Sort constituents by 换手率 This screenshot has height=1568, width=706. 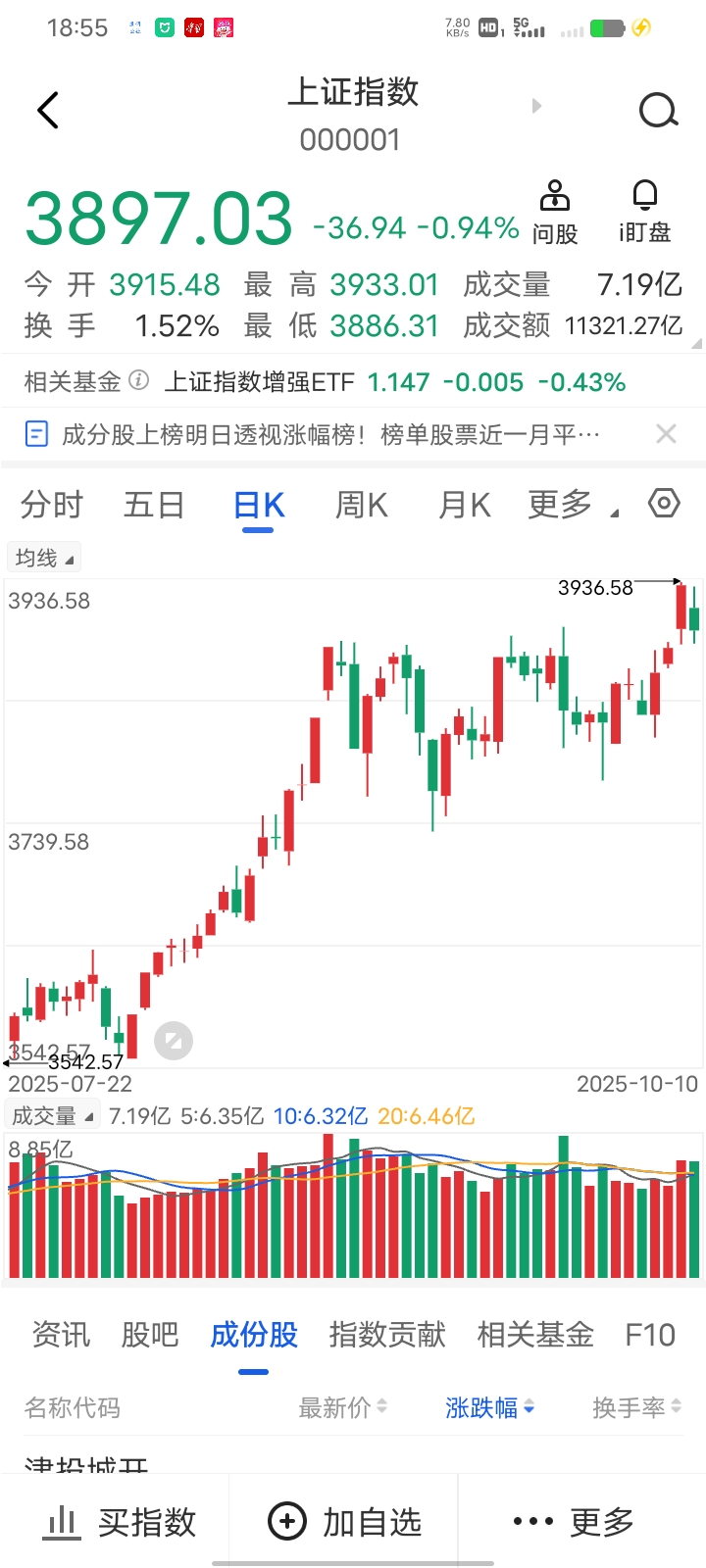click(636, 1408)
